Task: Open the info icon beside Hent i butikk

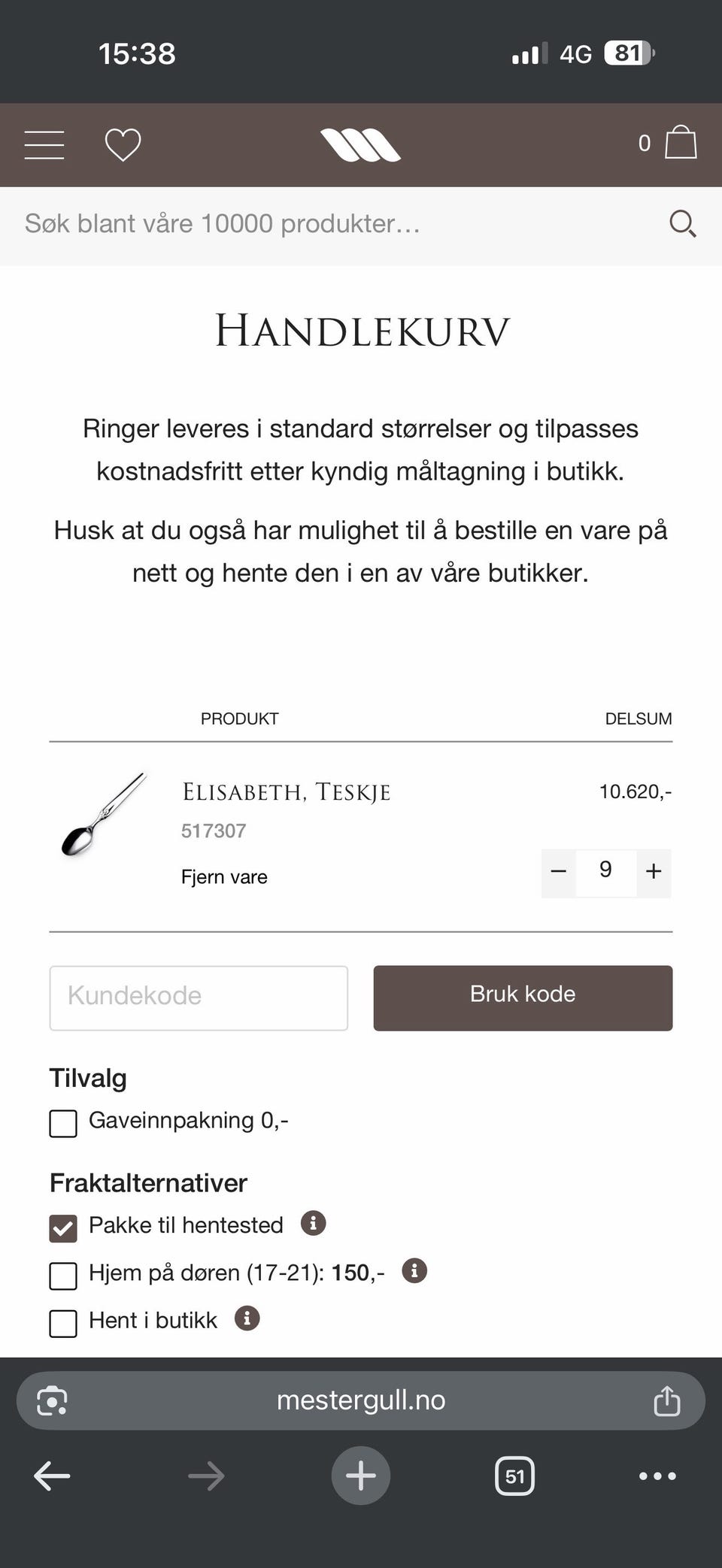Action: pos(246,1318)
